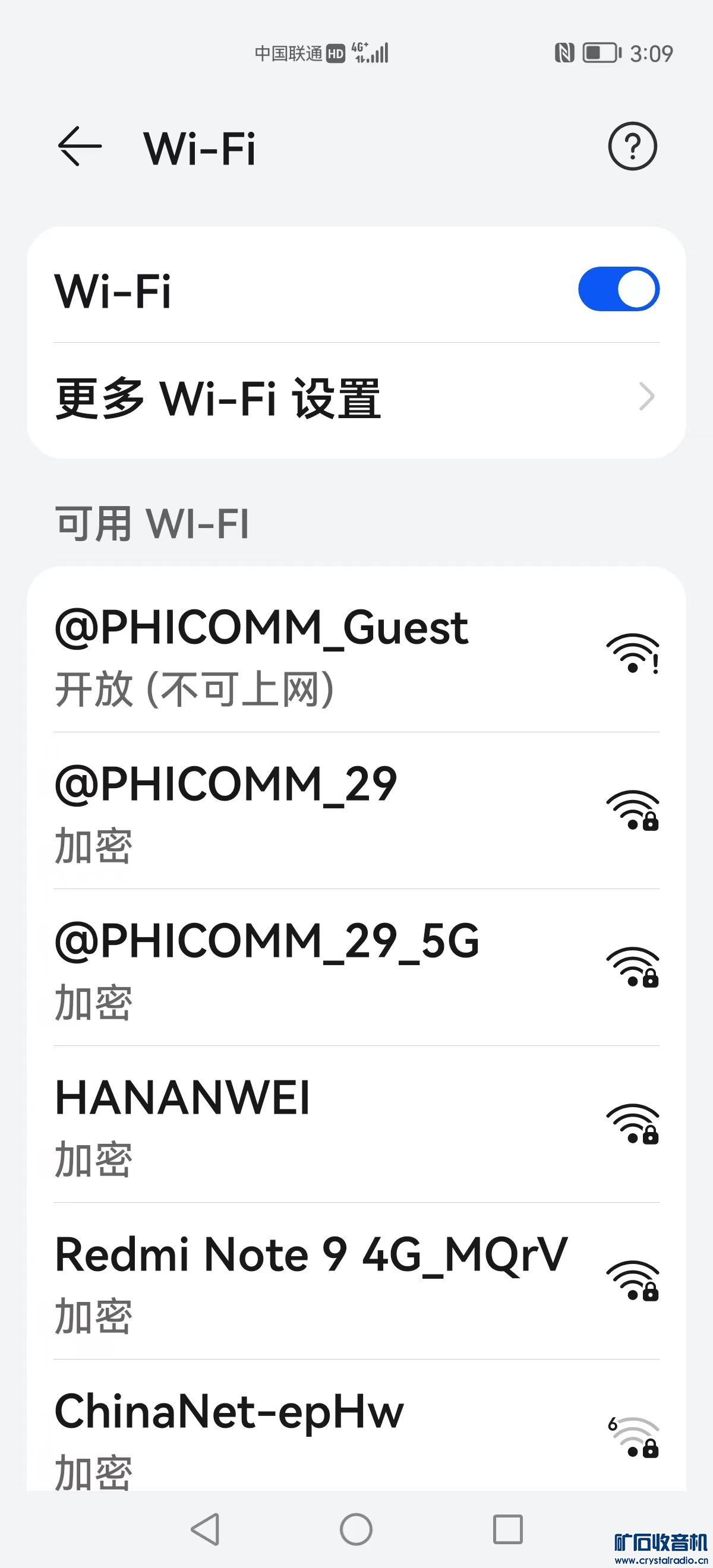Go back from the Wi-Fi screen
The image size is (713, 1568).
click(x=79, y=146)
